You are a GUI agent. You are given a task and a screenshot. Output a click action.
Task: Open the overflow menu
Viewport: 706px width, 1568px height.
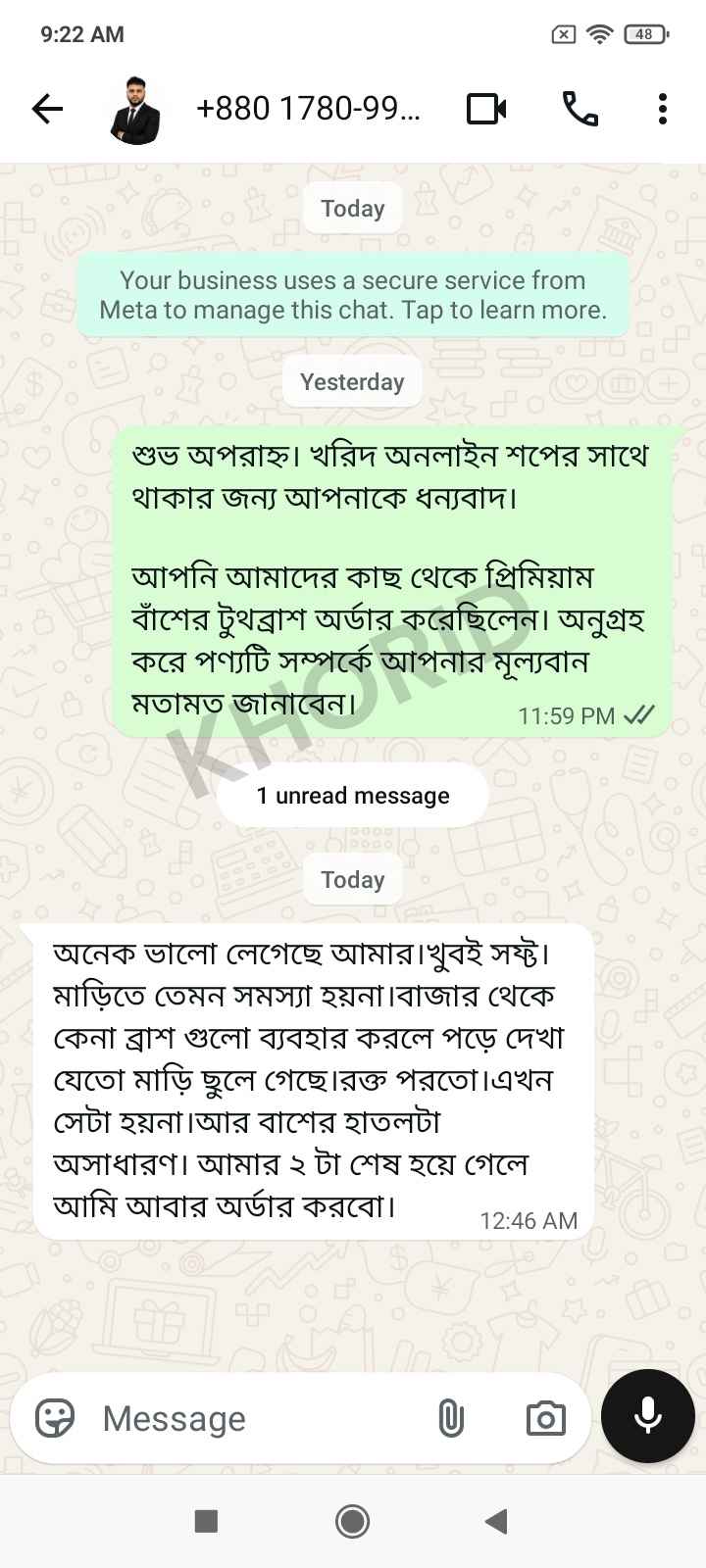point(663,109)
